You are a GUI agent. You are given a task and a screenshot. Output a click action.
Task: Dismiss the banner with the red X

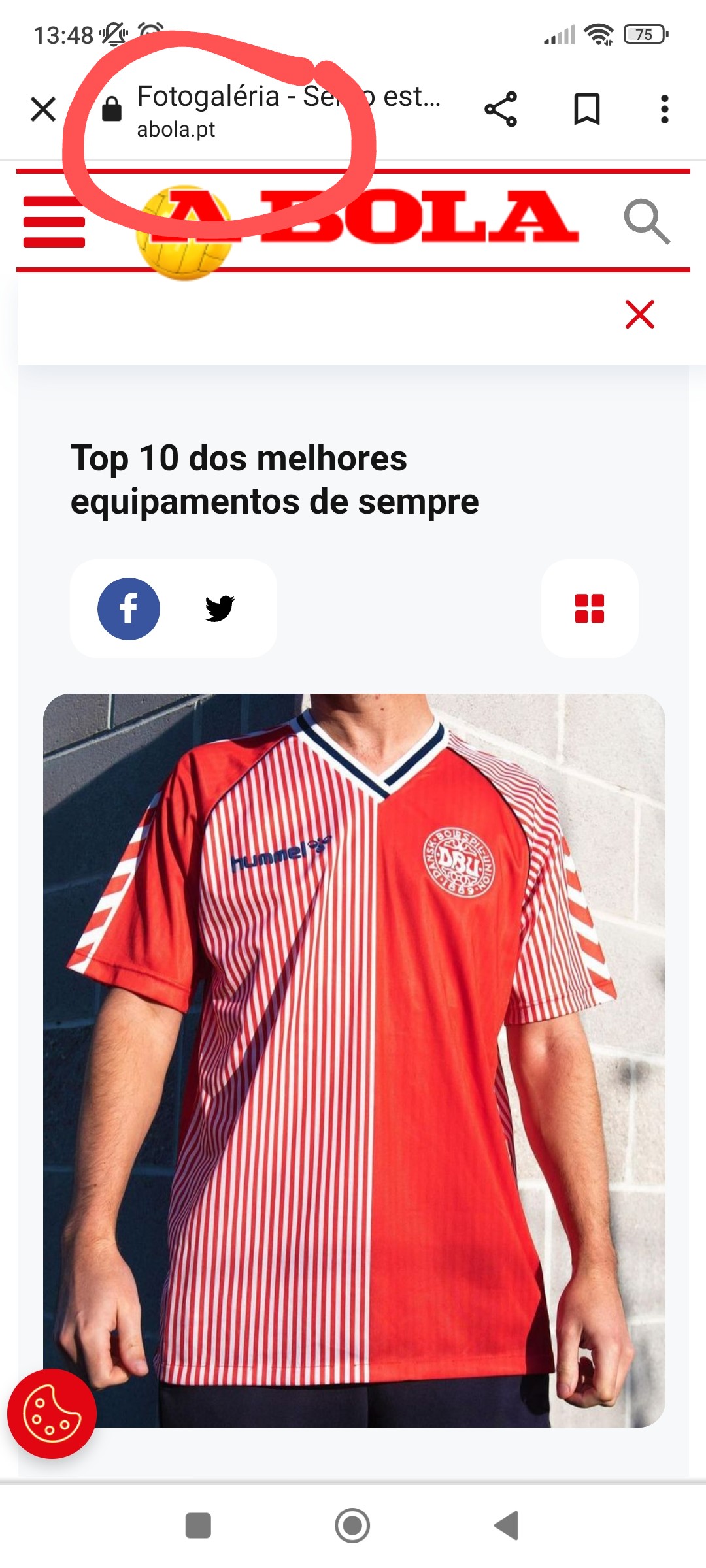pyautogui.click(x=639, y=314)
